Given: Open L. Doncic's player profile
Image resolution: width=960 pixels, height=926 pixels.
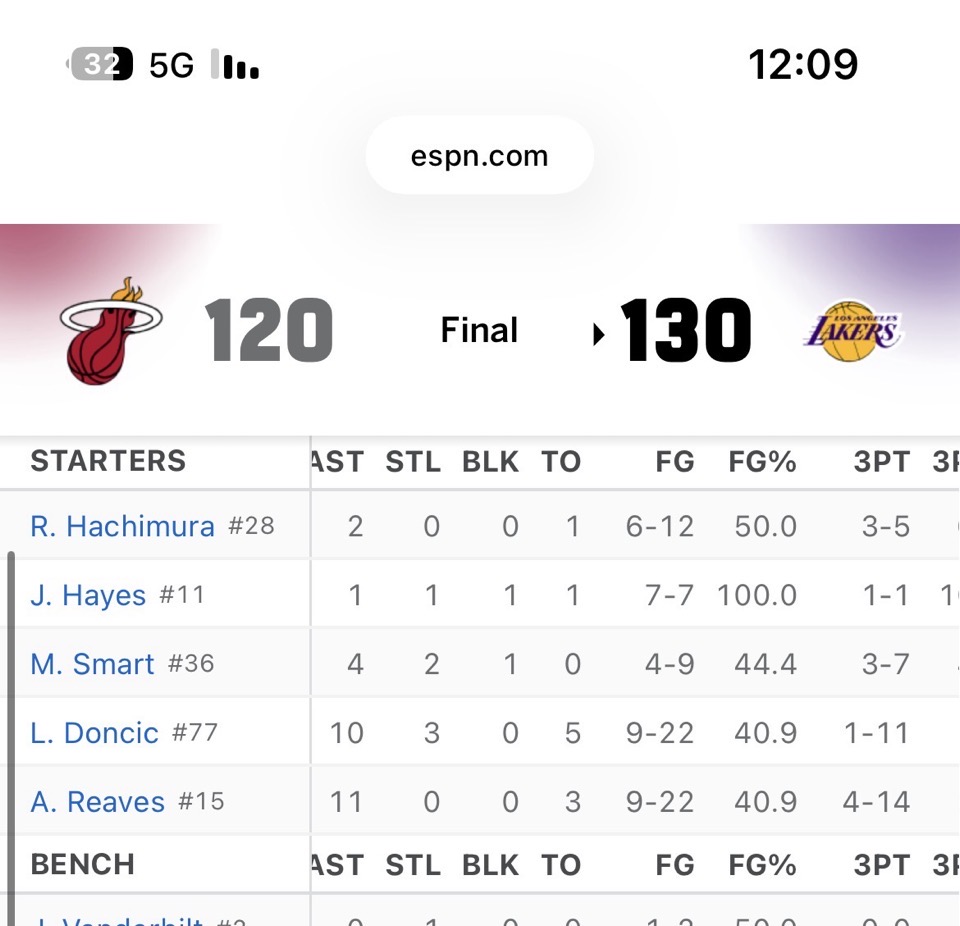Looking at the screenshot, I should tap(94, 733).
